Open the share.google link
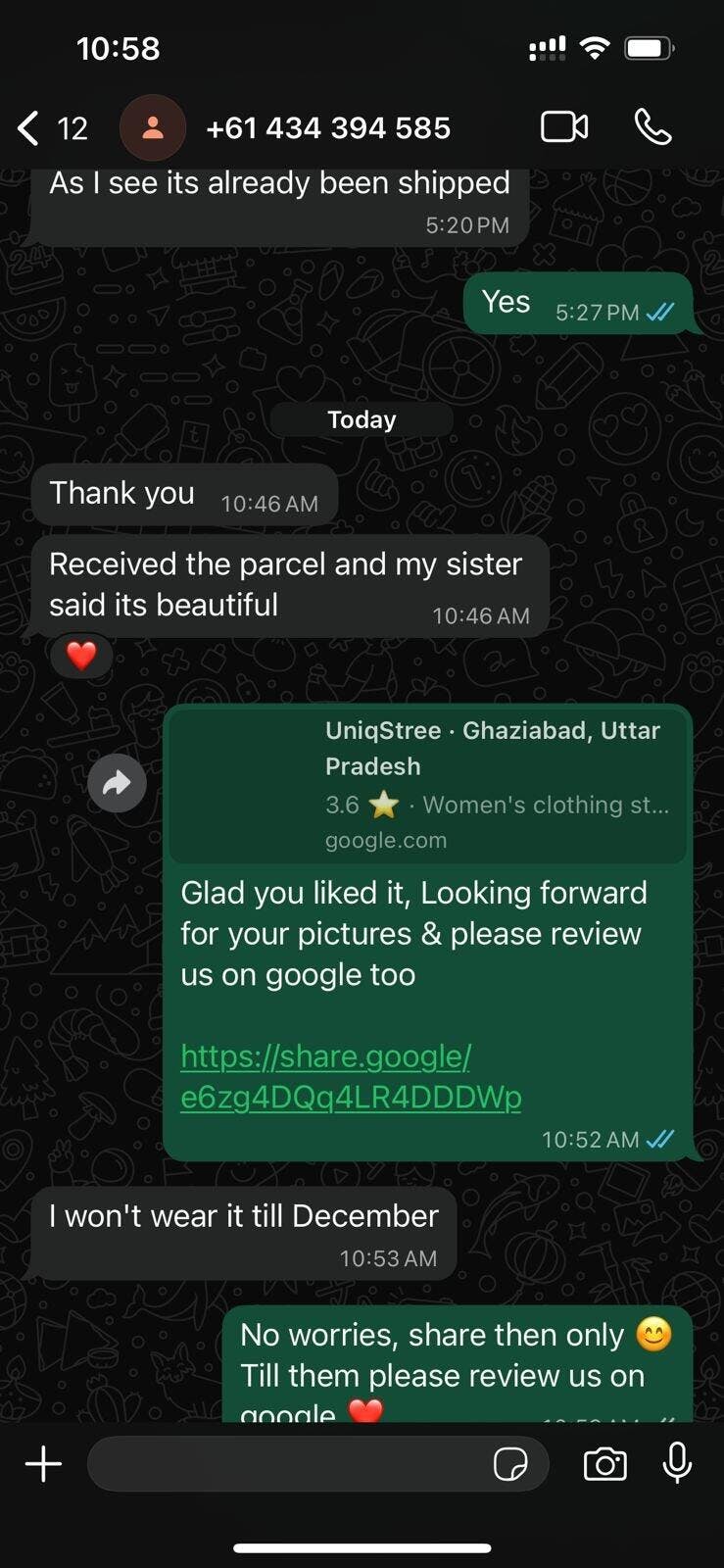Viewport: 724px width, 1568px height. pos(351,1076)
